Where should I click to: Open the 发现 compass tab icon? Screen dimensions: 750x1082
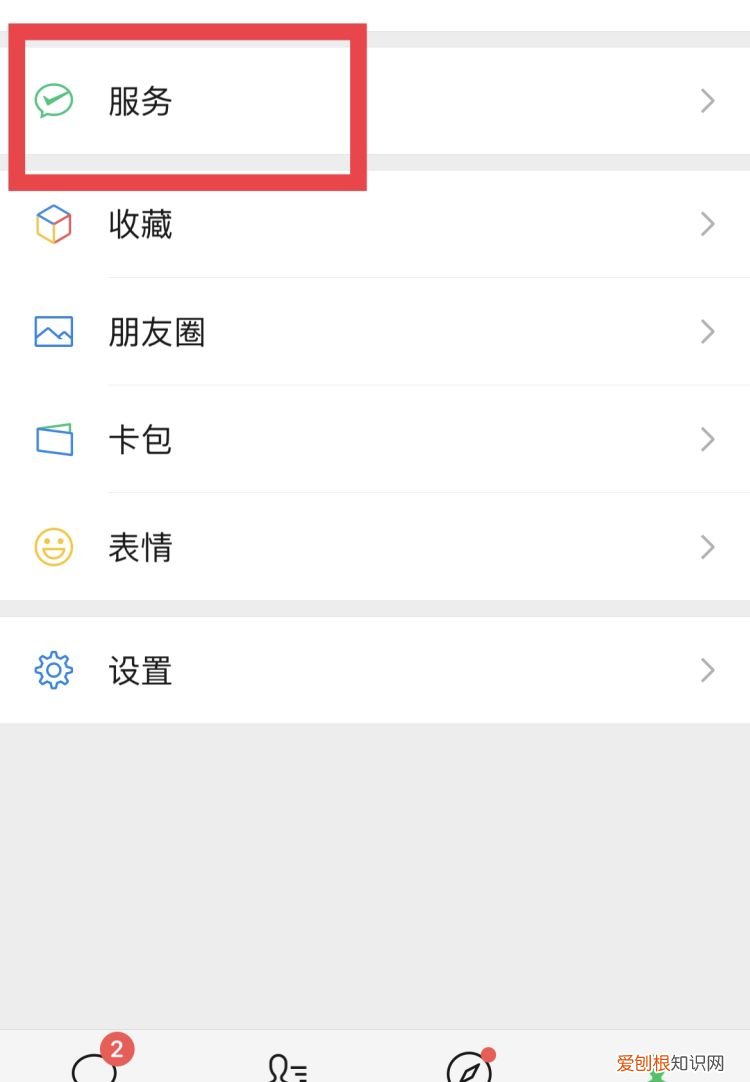click(467, 1068)
